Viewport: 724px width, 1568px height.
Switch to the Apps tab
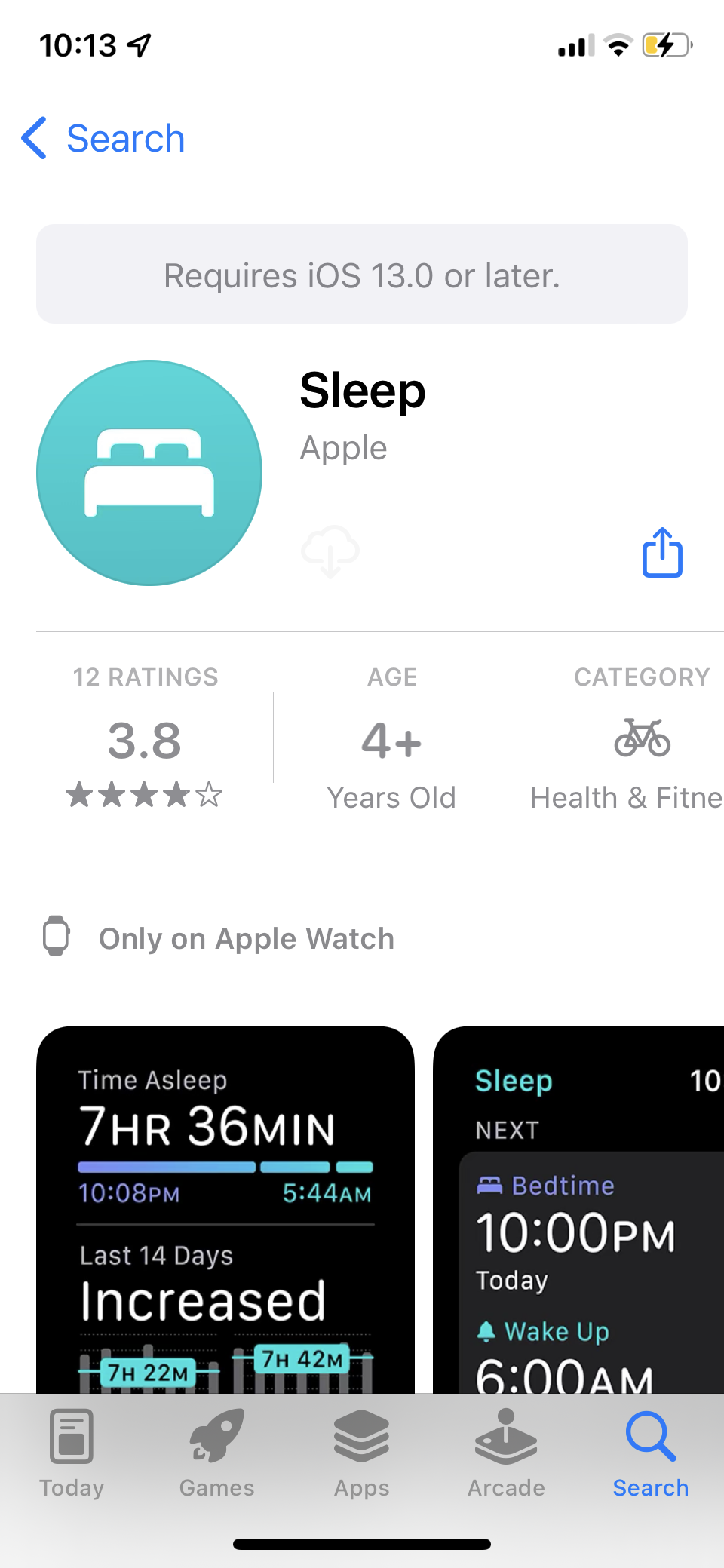click(361, 1453)
